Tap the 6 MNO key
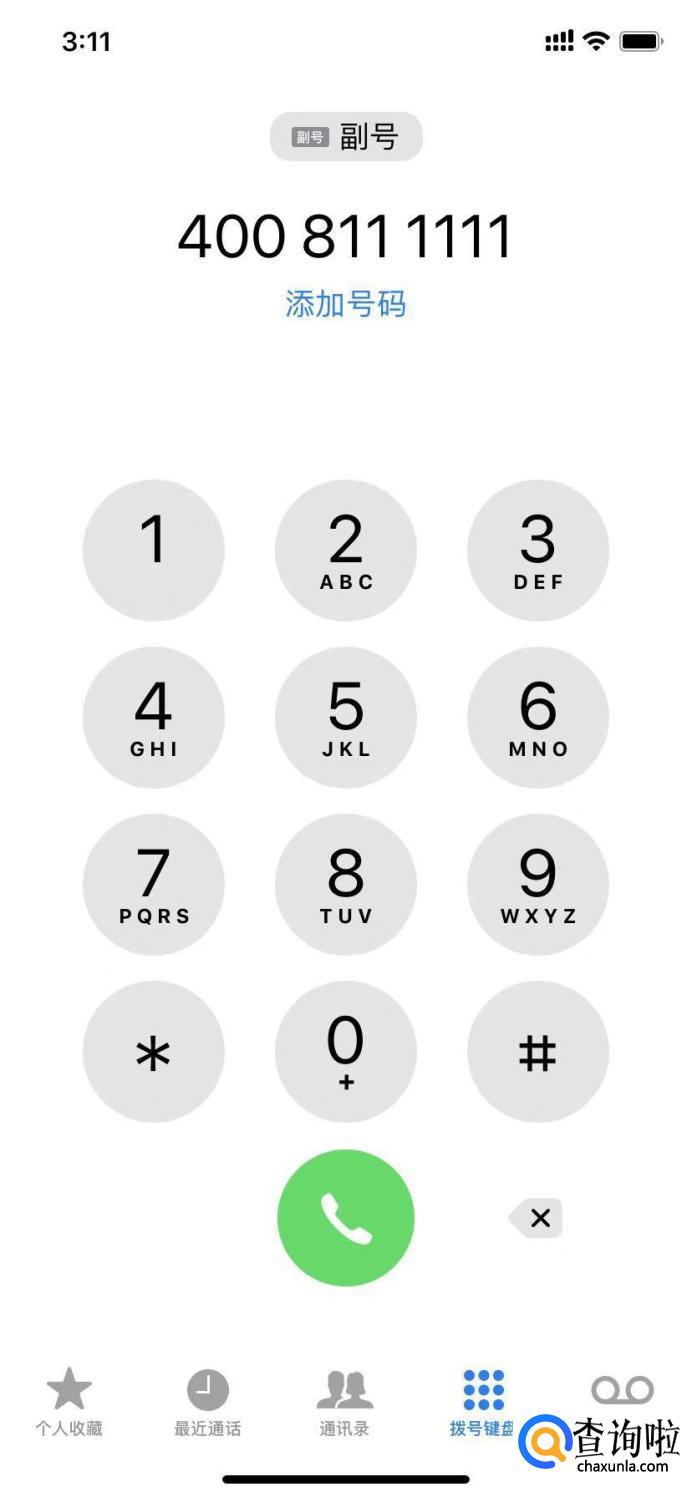This screenshot has height=1497, width=692. (x=538, y=718)
